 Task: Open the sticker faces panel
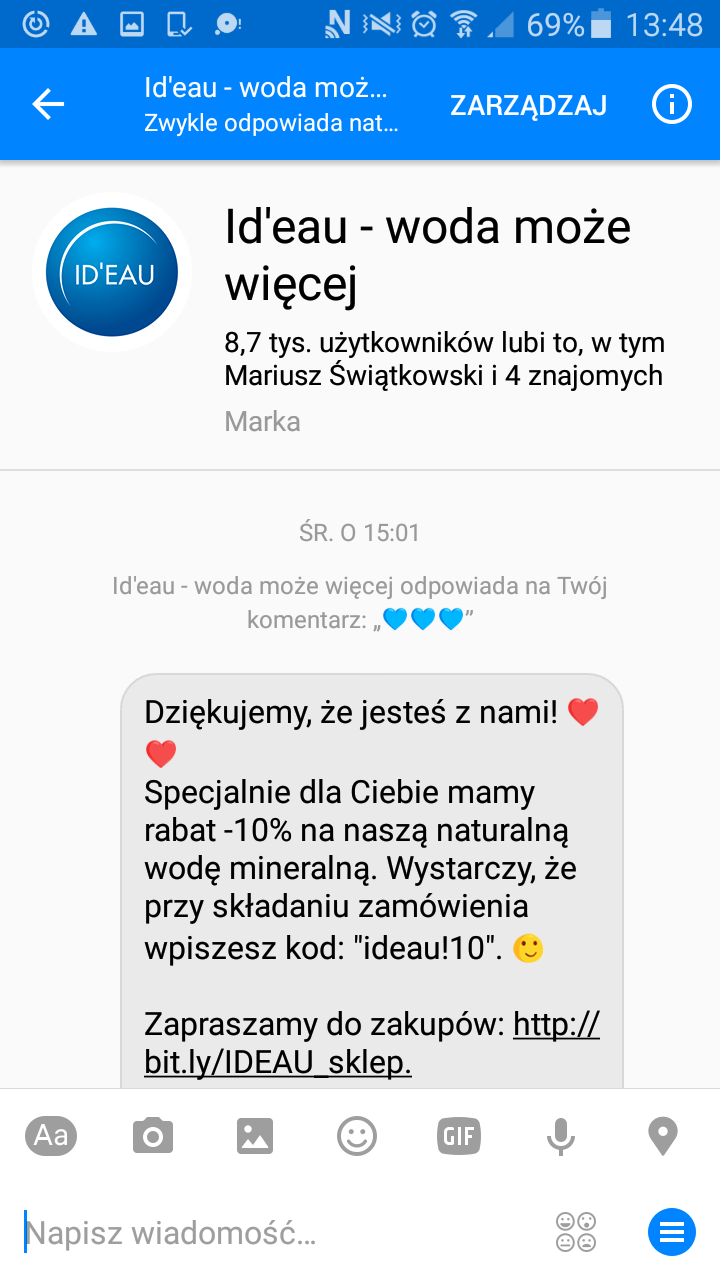pyautogui.click(x=576, y=1232)
